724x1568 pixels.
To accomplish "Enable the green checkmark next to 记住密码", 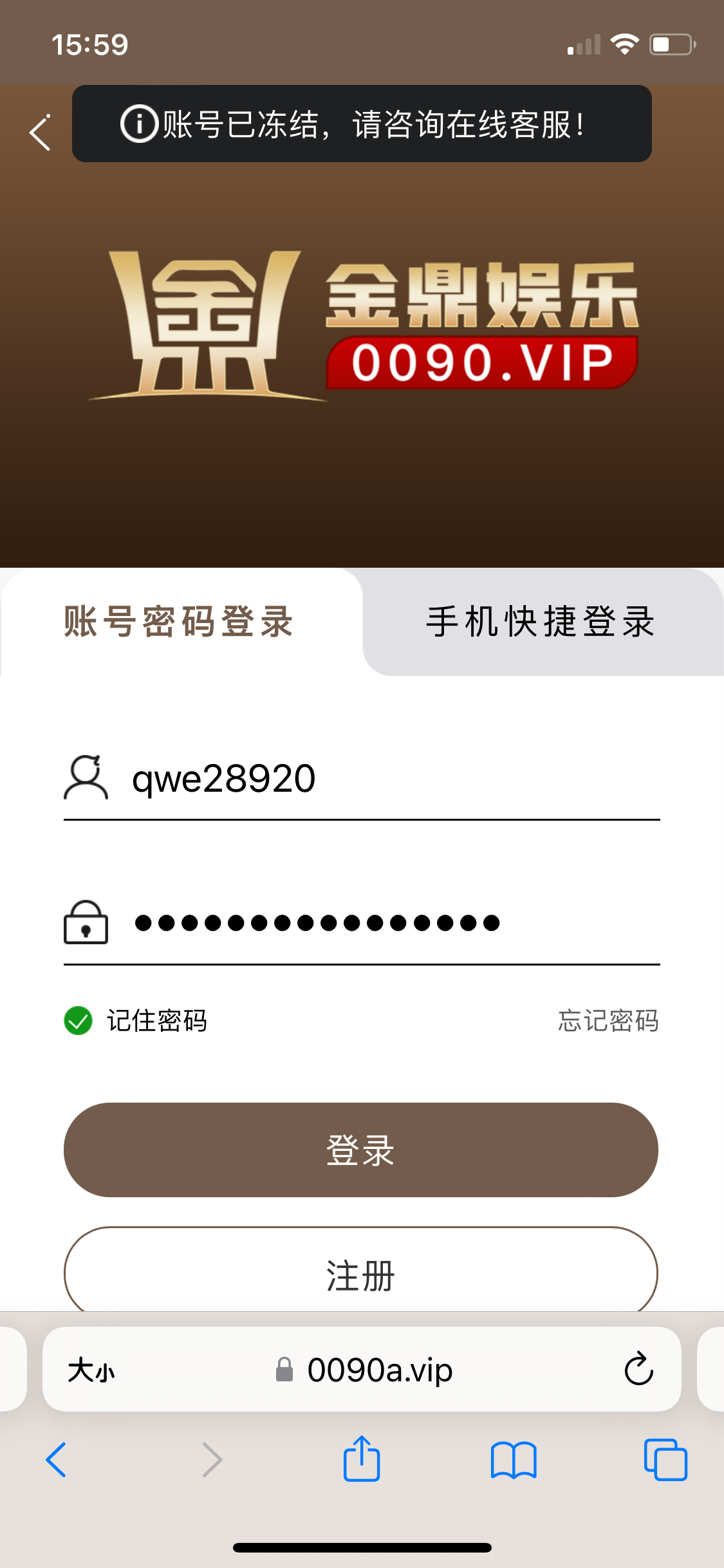I will click(79, 1020).
